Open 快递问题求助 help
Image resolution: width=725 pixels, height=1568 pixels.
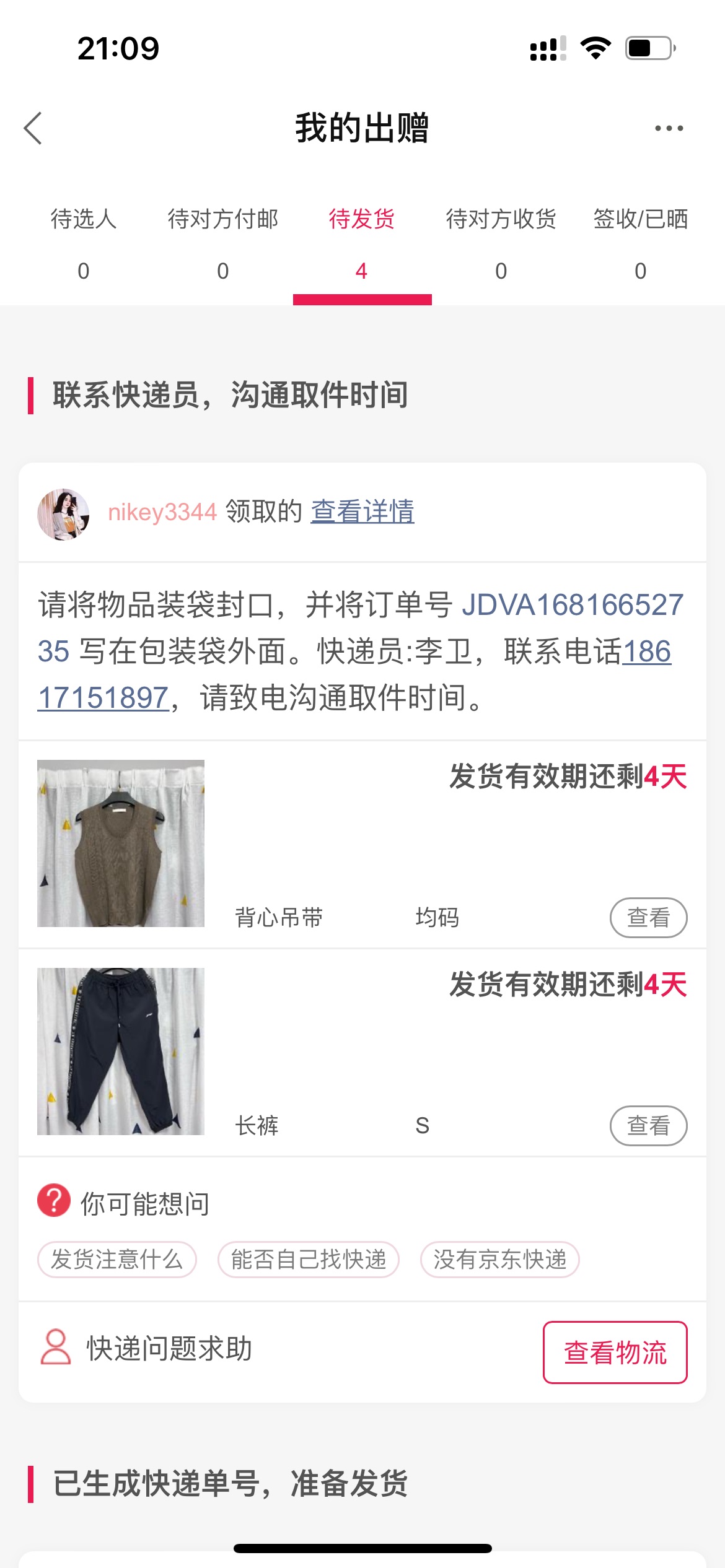pos(146,1348)
